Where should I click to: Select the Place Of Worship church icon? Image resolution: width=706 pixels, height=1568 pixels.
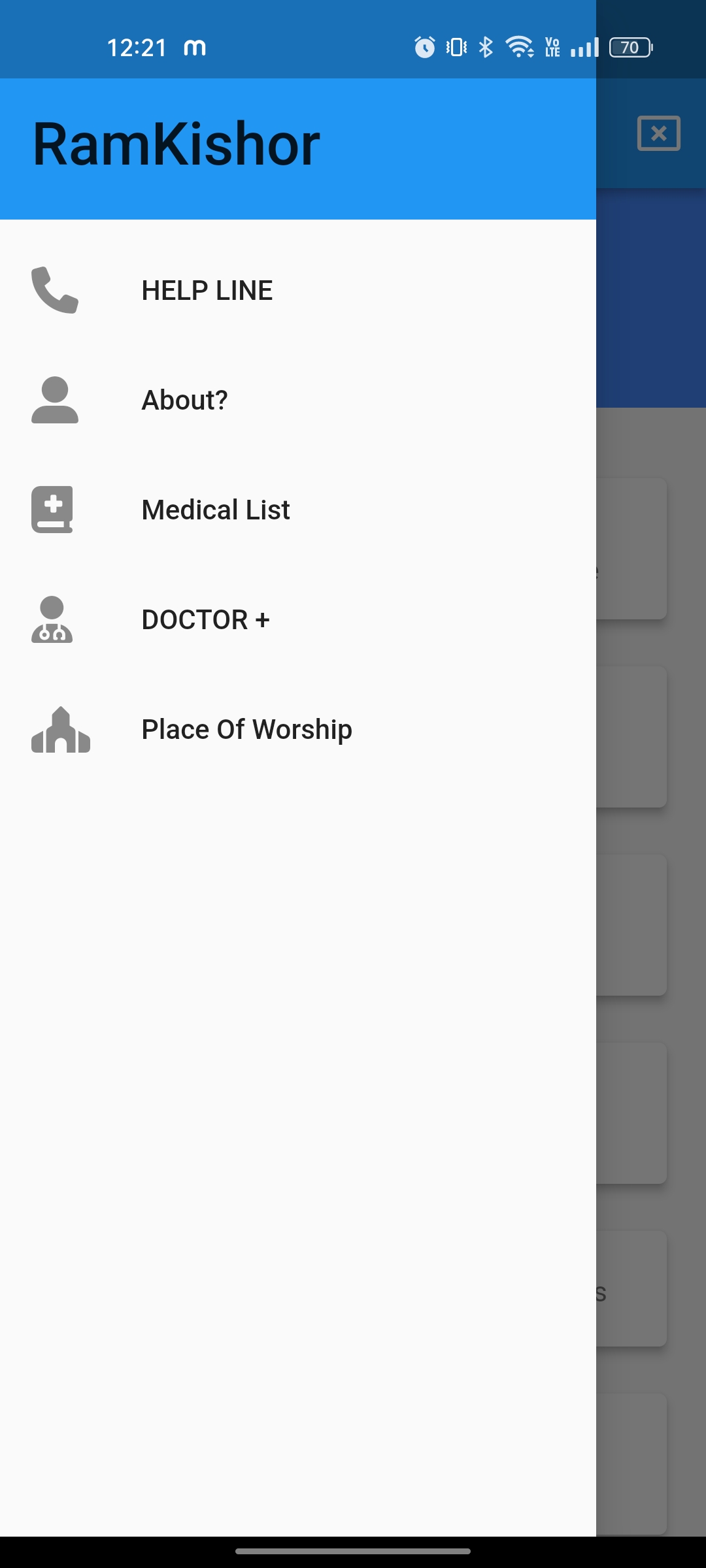(x=59, y=728)
